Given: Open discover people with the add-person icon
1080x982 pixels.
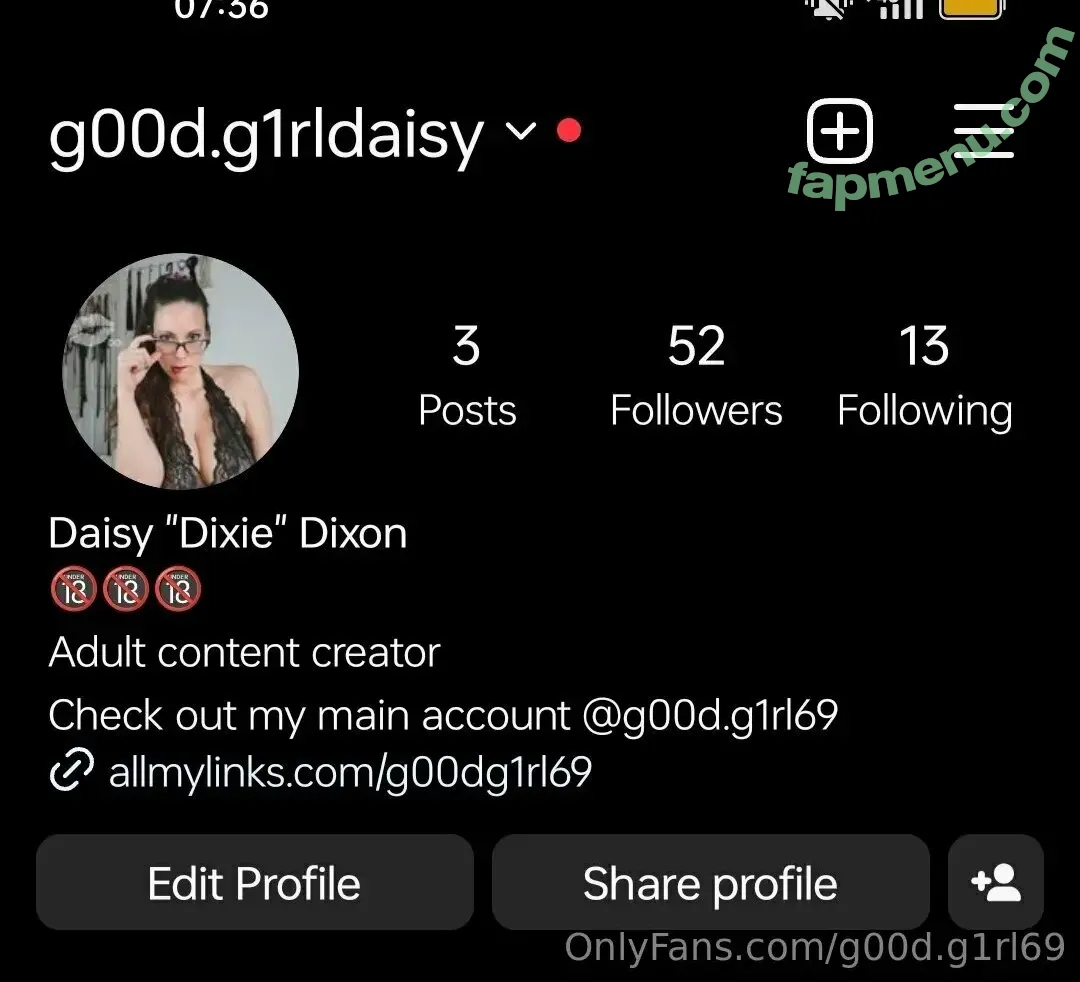Looking at the screenshot, I should click(995, 883).
